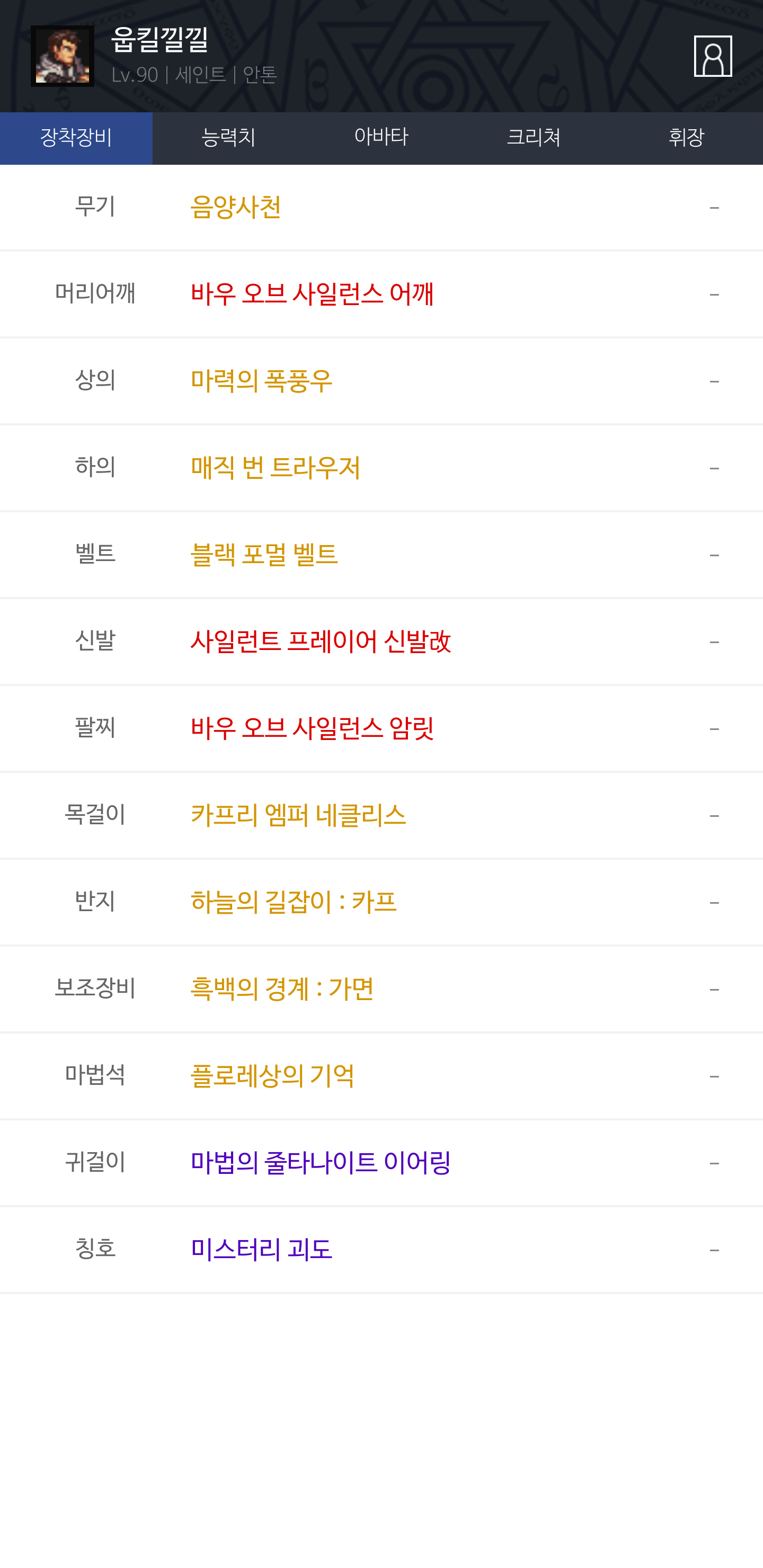
Task: View 바우 오브 사일런스 어깨 details
Action: (381, 294)
